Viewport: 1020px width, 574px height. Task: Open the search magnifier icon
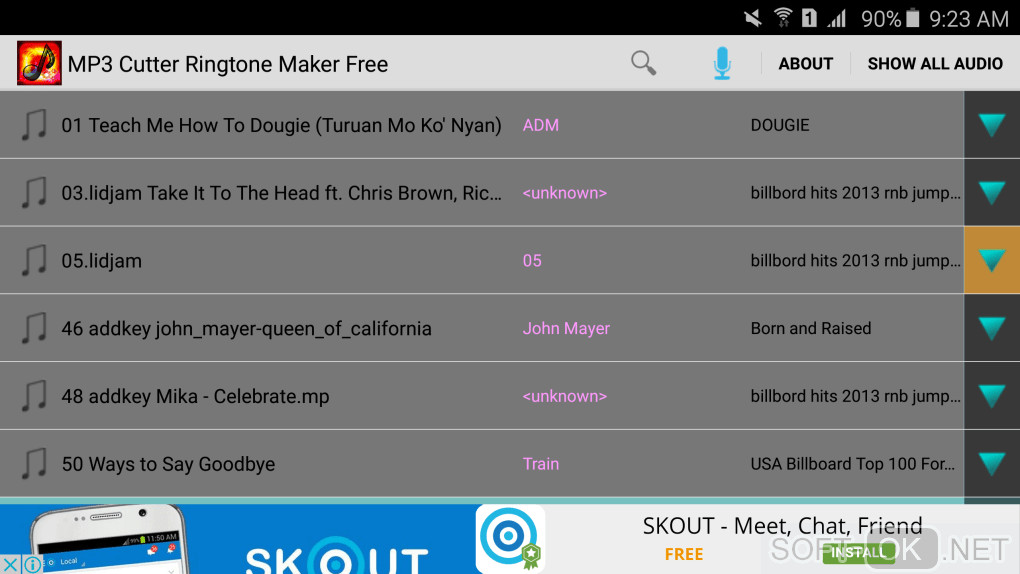[644, 63]
